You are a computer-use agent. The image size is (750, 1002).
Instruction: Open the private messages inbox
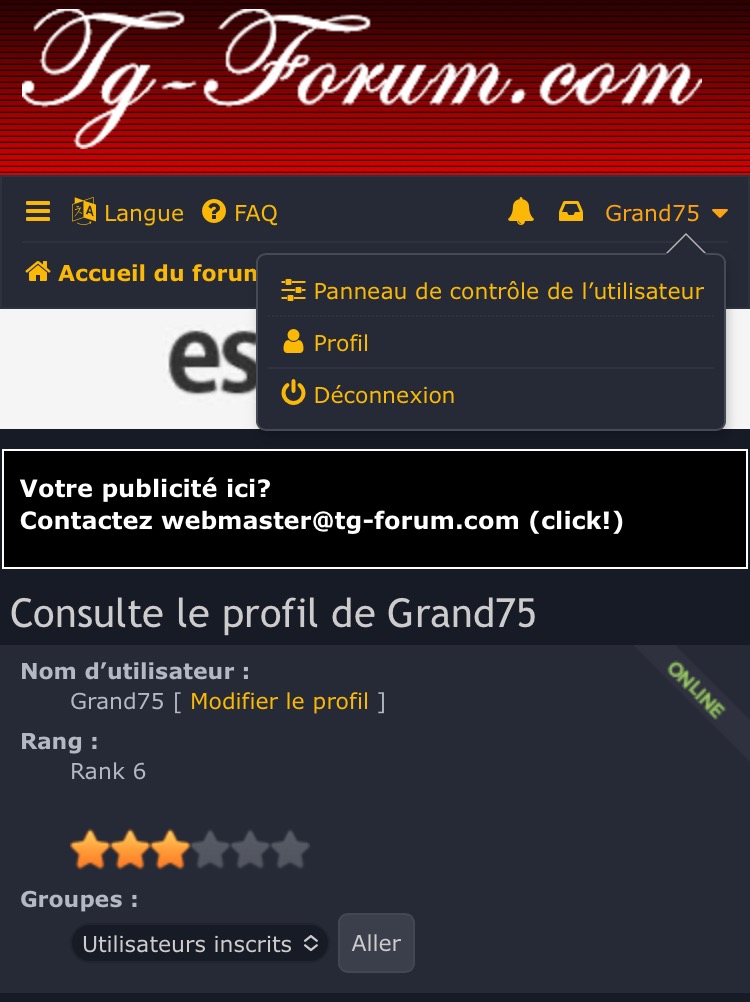pyautogui.click(x=571, y=212)
